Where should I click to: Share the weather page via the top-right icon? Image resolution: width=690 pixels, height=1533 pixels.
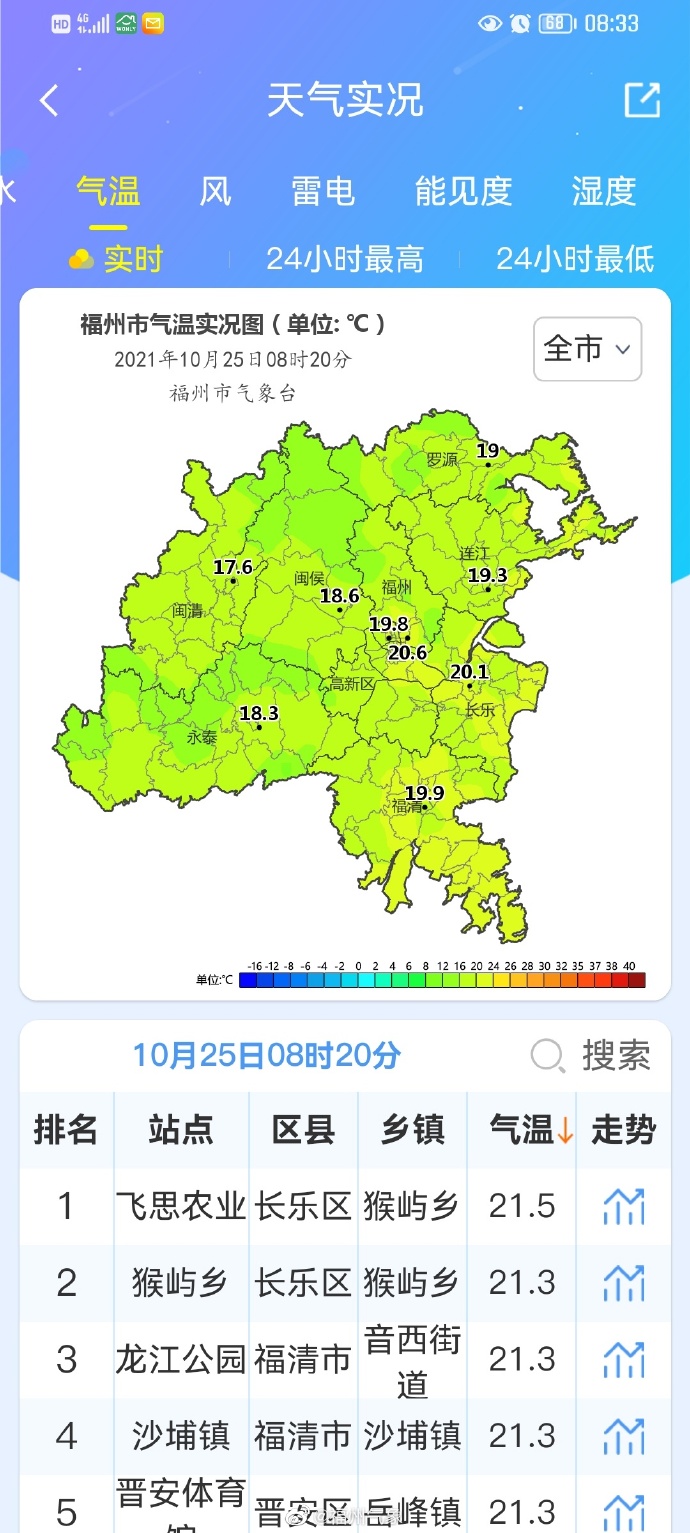pyautogui.click(x=642, y=100)
